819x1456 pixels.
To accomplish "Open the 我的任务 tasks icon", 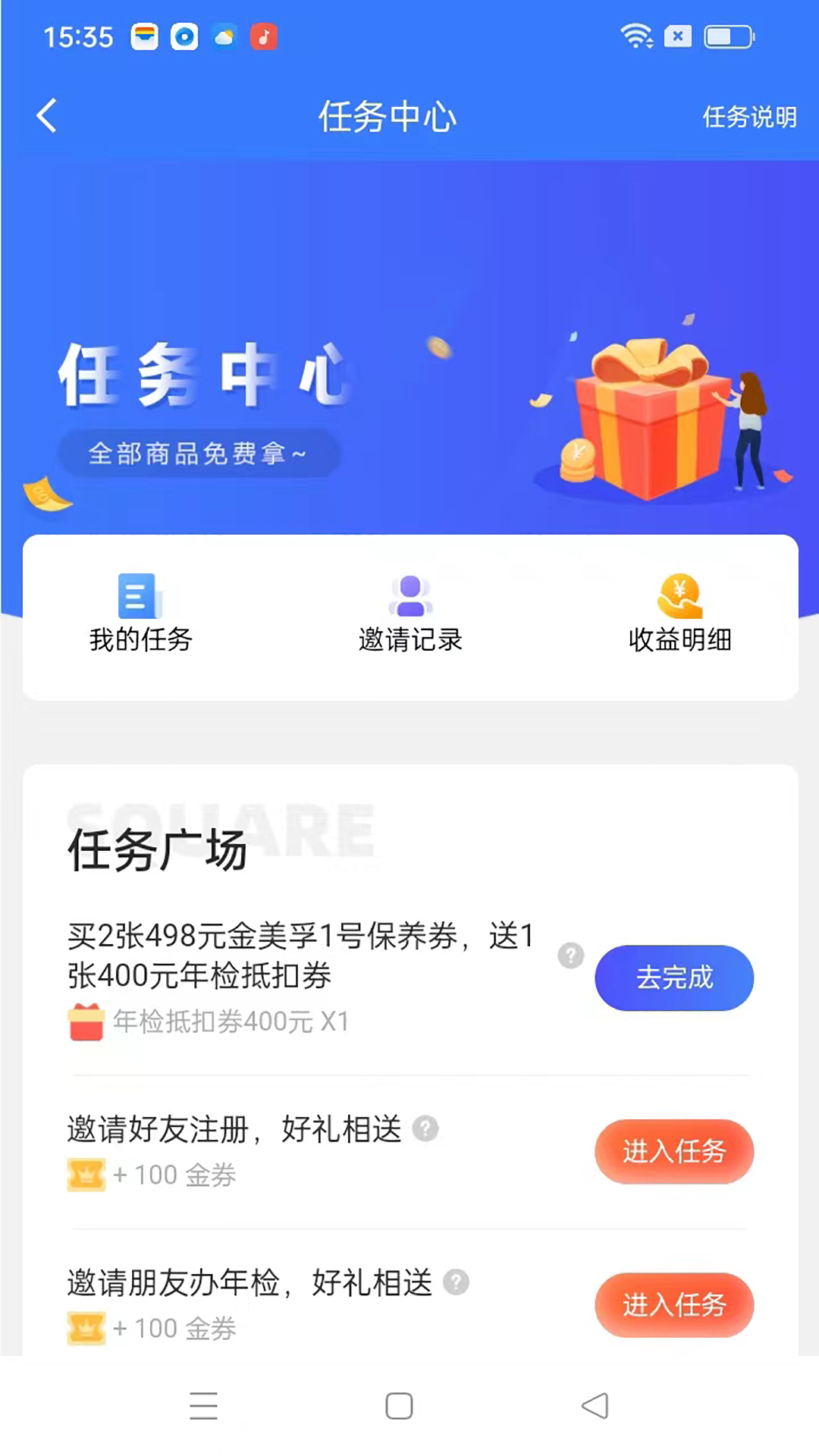I will (x=139, y=596).
